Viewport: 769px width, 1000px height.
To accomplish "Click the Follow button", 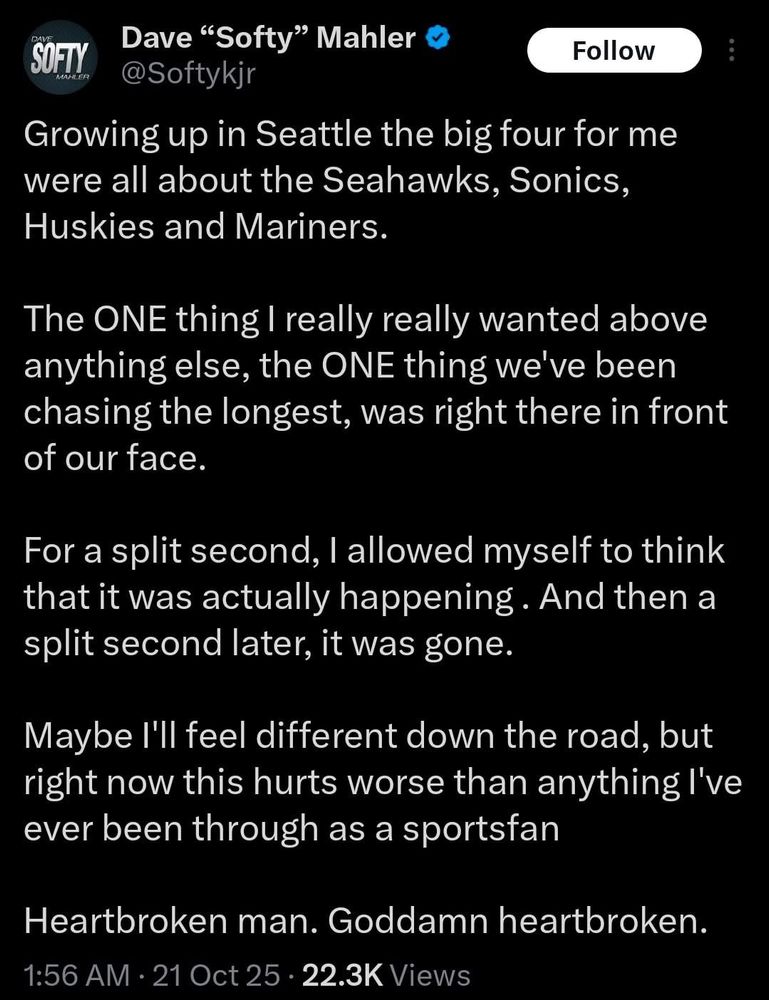I will (614, 50).
